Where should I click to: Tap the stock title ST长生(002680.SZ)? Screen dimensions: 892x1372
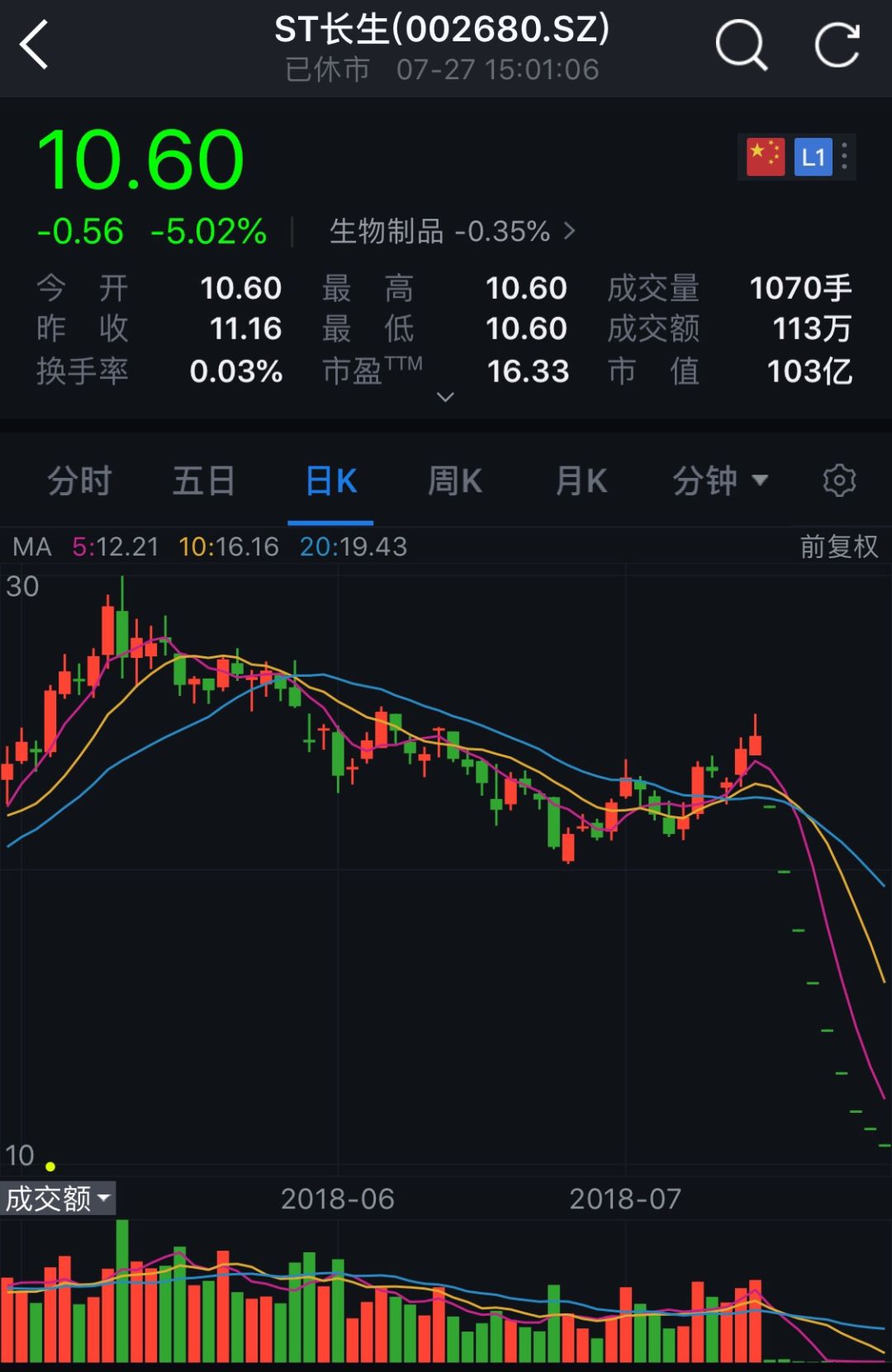[x=444, y=30]
